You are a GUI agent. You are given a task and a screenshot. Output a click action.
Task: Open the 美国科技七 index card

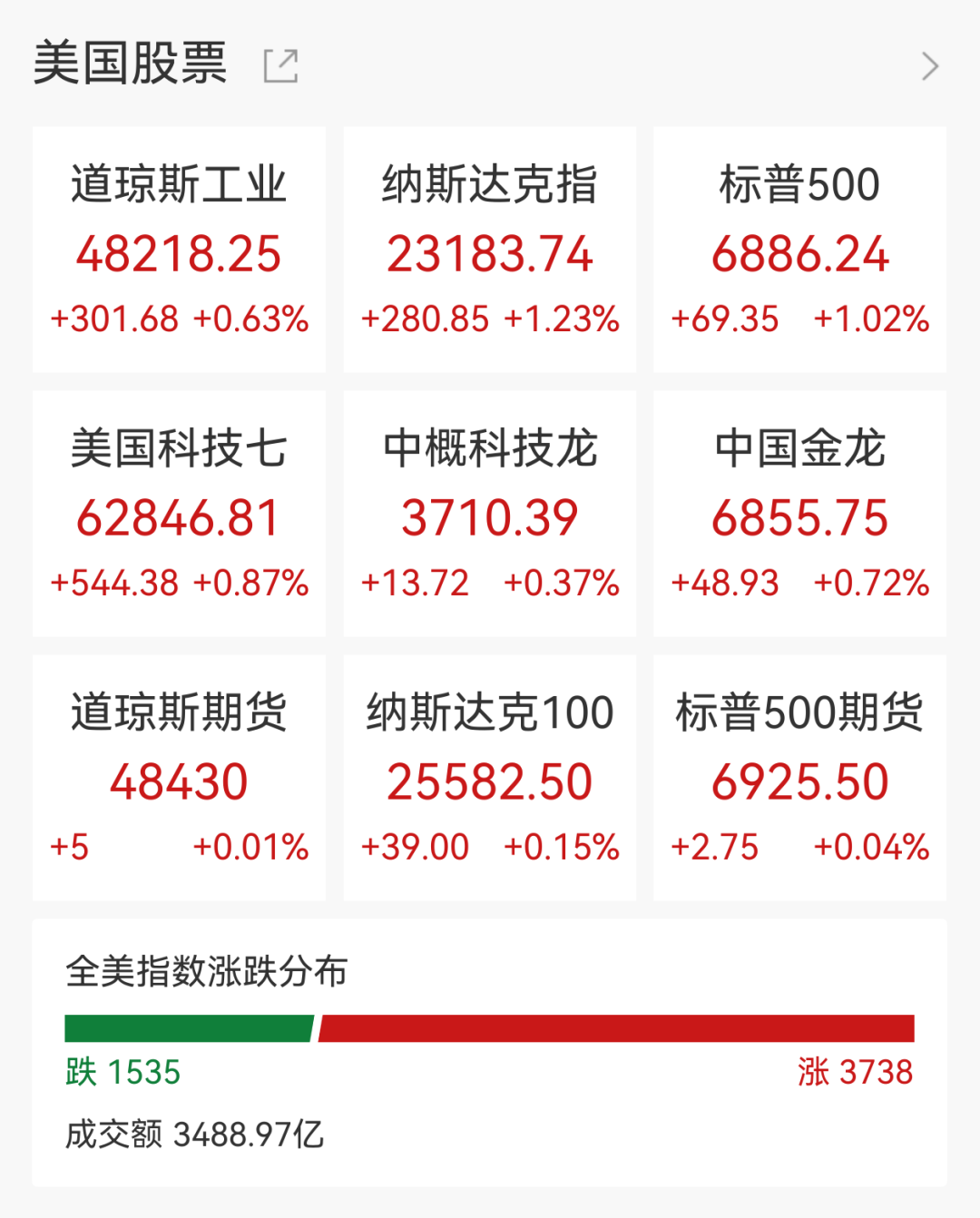(x=179, y=514)
